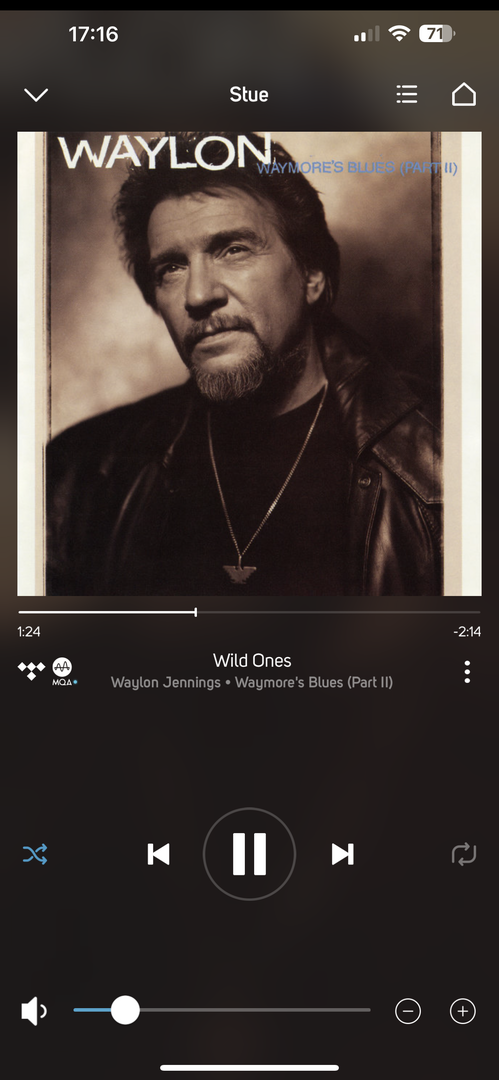Enable repeat mode
The width and height of the screenshot is (499, 1080).
tap(464, 855)
